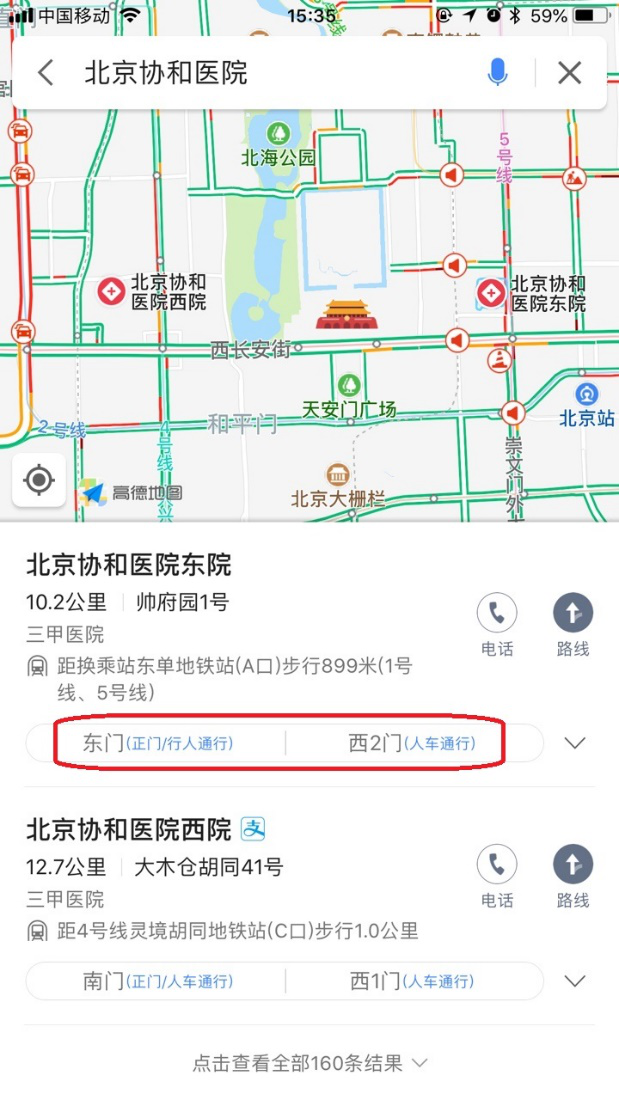The height and width of the screenshot is (1100, 619).
Task: Open the 北京协和医院东院 result
Action: point(129,565)
